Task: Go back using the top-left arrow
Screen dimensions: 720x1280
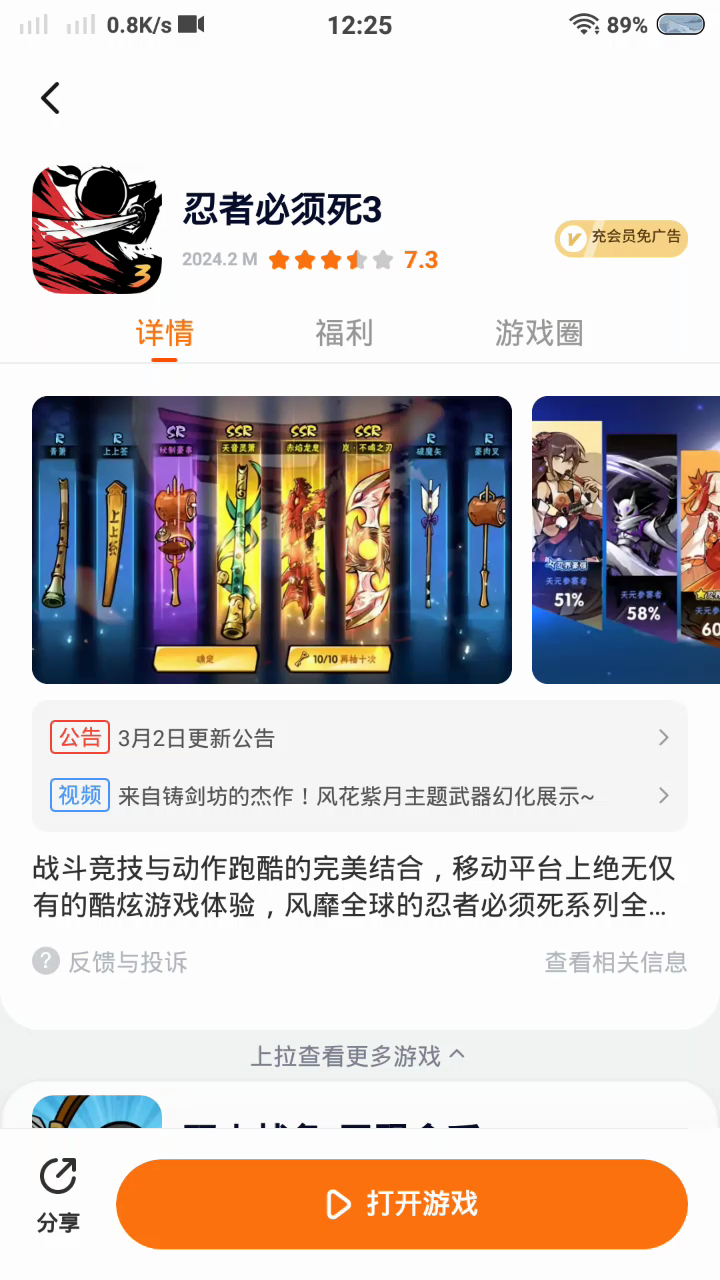Action: point(50,98)
